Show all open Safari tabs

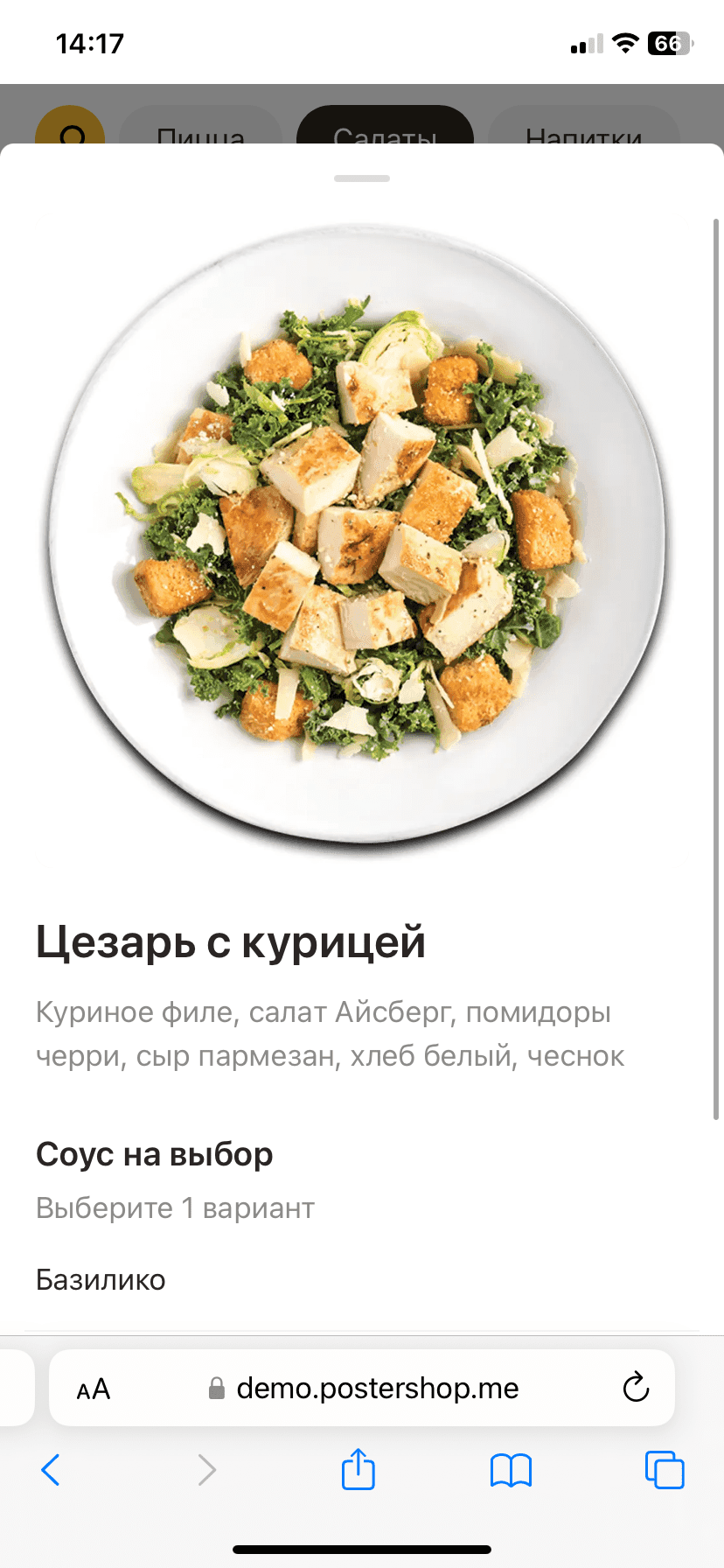[x=664, y=1470]
